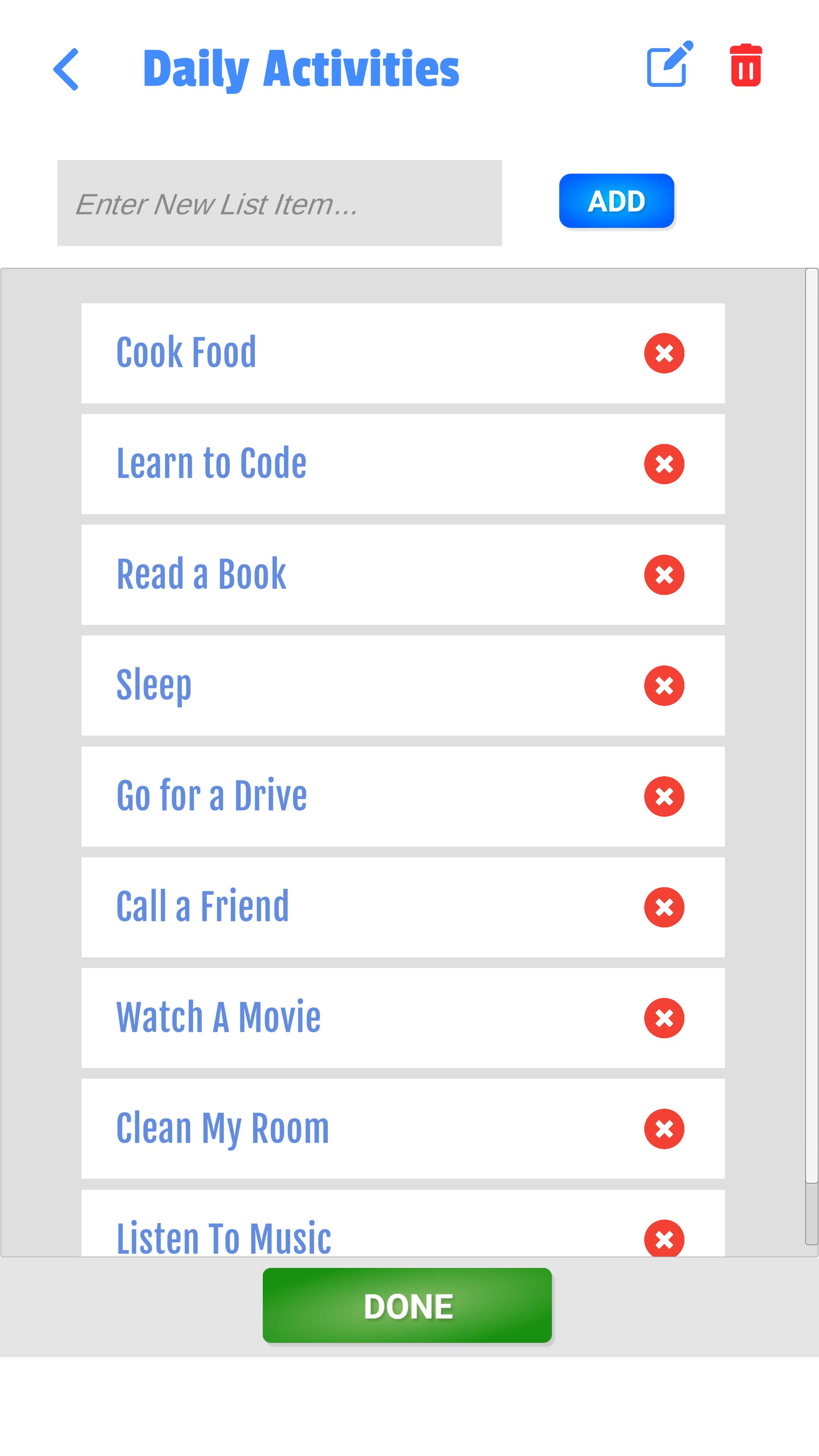Focus the Enter New List Item field
Screen dimensions: 819x1456
(279, 203)
